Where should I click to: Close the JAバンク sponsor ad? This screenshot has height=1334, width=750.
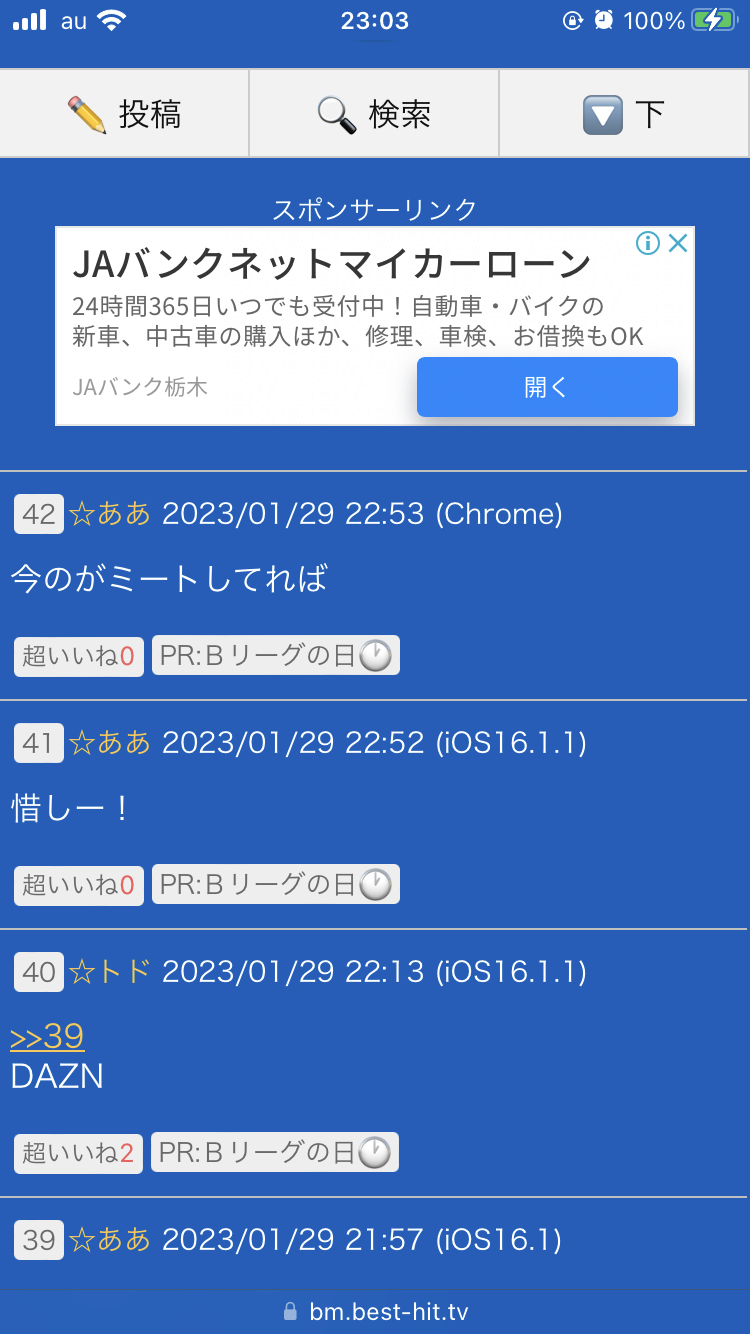[x=678, y=243]
